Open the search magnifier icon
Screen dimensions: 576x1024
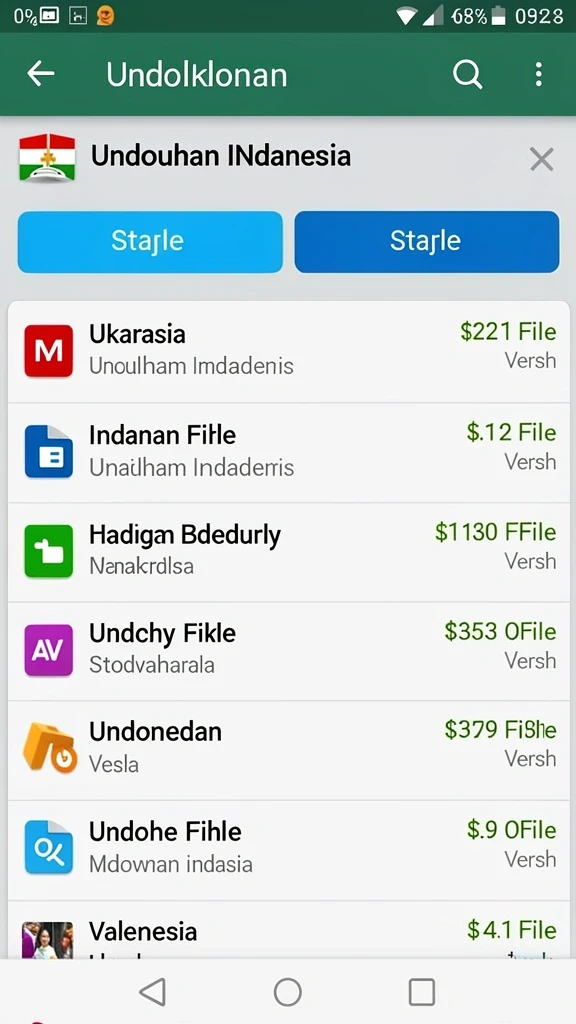tap(468, 75)
